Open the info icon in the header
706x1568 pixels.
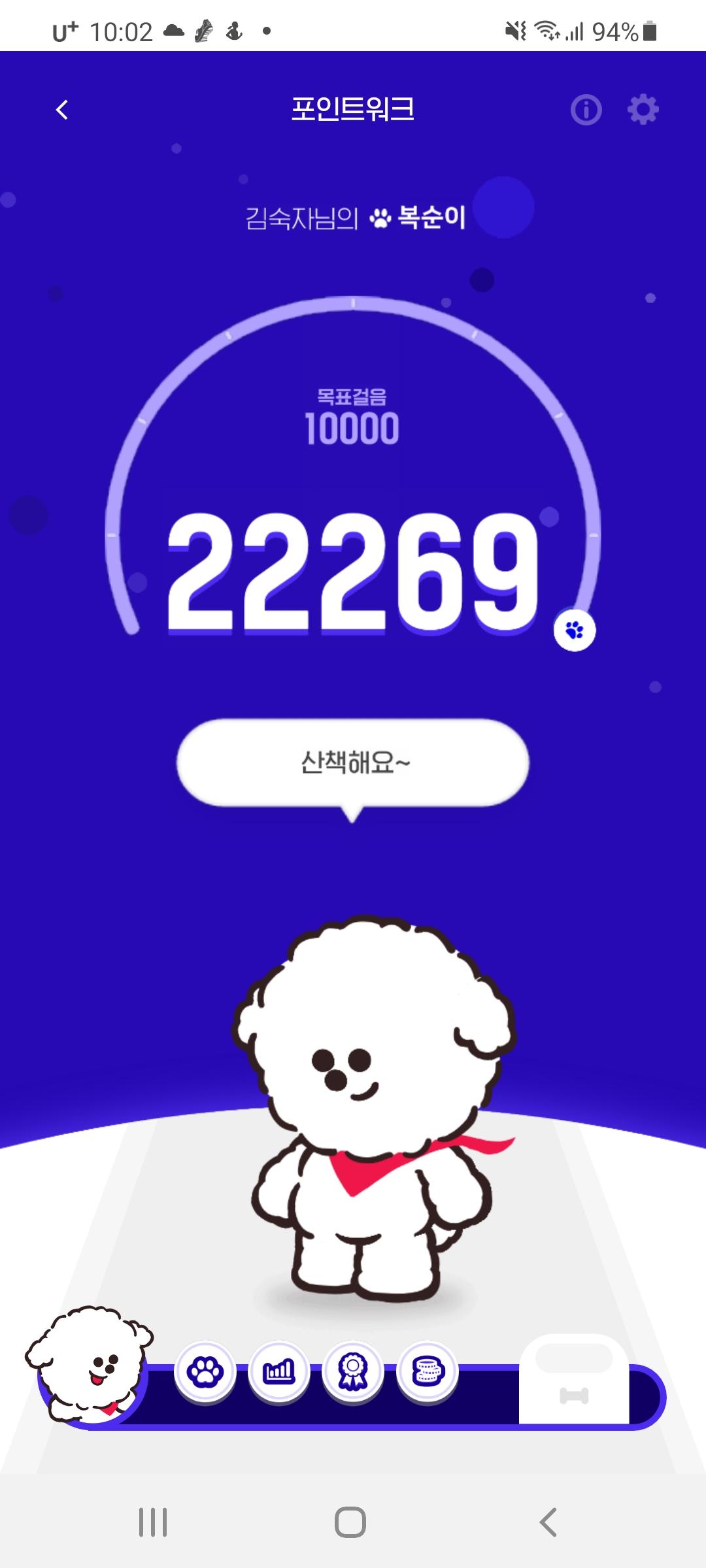coord(586,110)
